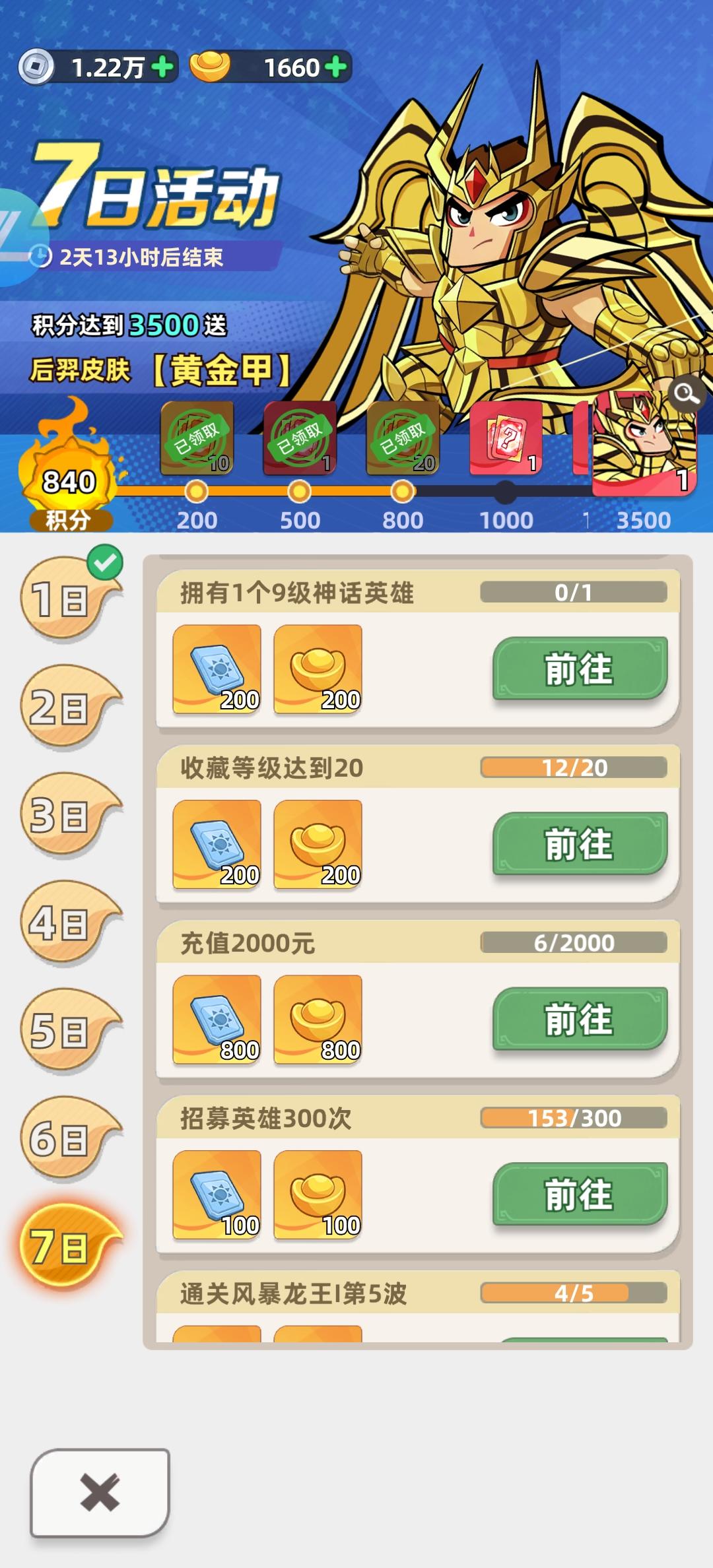Close the 7日活动 screen
This screenshot has height=1568, width=713.
[x=100, y=1493]
